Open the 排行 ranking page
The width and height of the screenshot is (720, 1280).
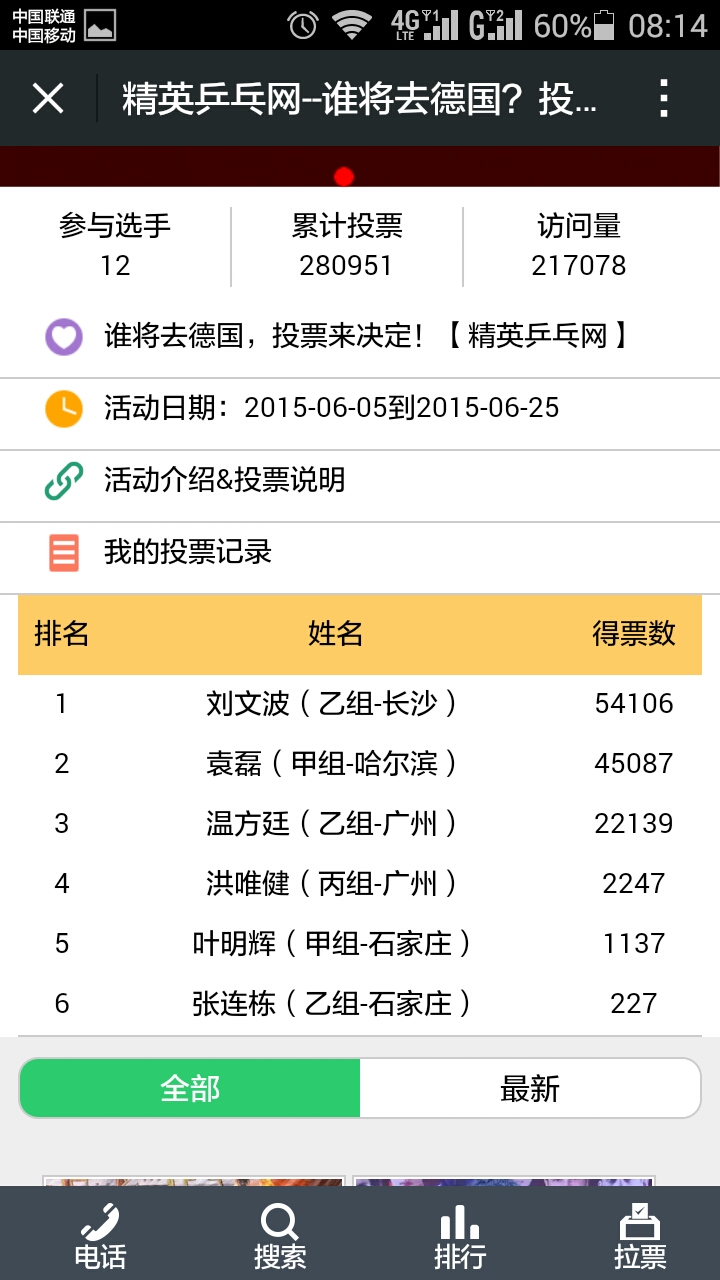pyautogui.click(x=460, y=1235)
